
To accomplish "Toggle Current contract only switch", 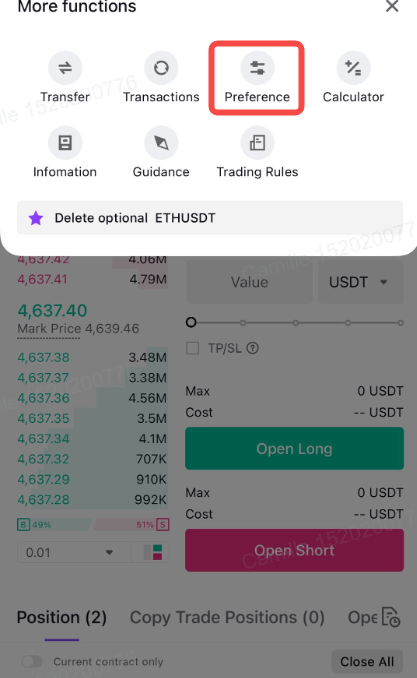I will (32, 662).
